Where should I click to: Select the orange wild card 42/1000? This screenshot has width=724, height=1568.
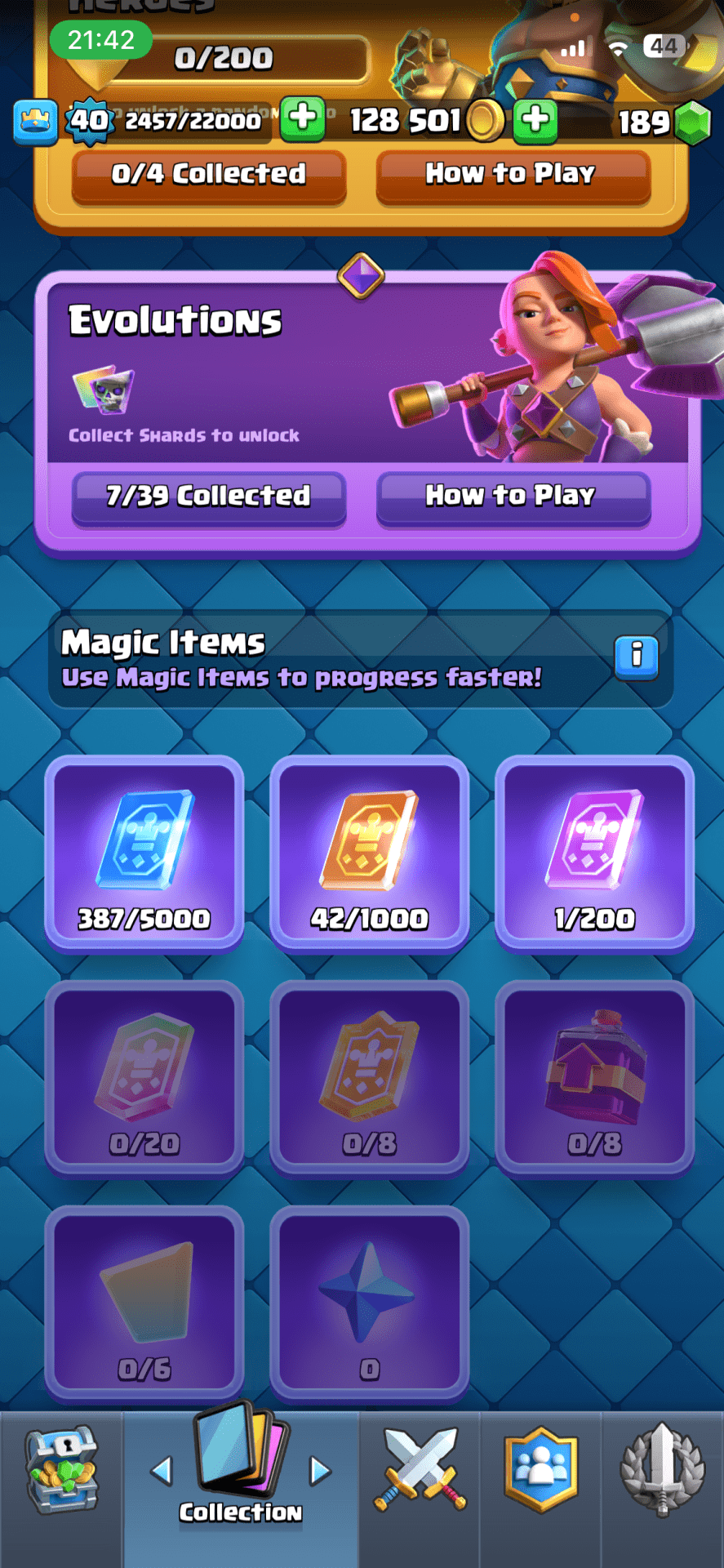click(x=369, y=853)
